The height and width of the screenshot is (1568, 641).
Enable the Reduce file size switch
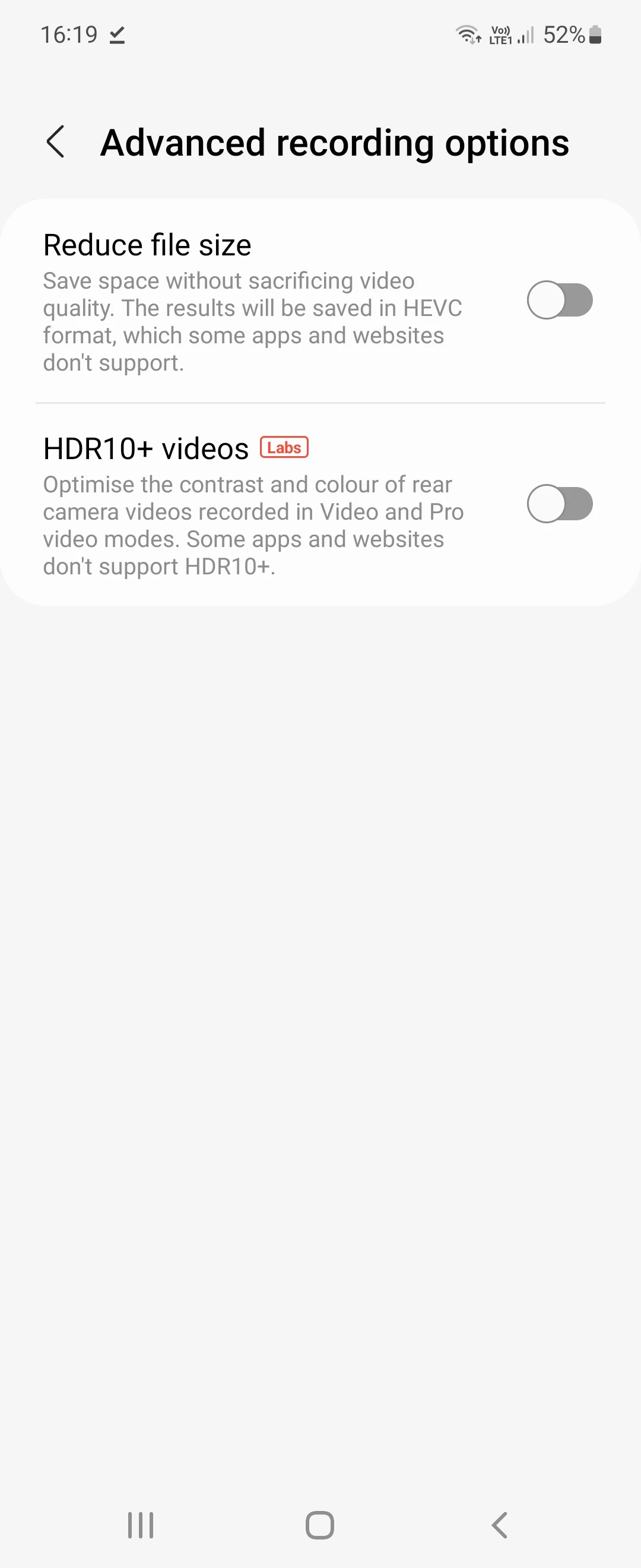[x=560, y=300]
